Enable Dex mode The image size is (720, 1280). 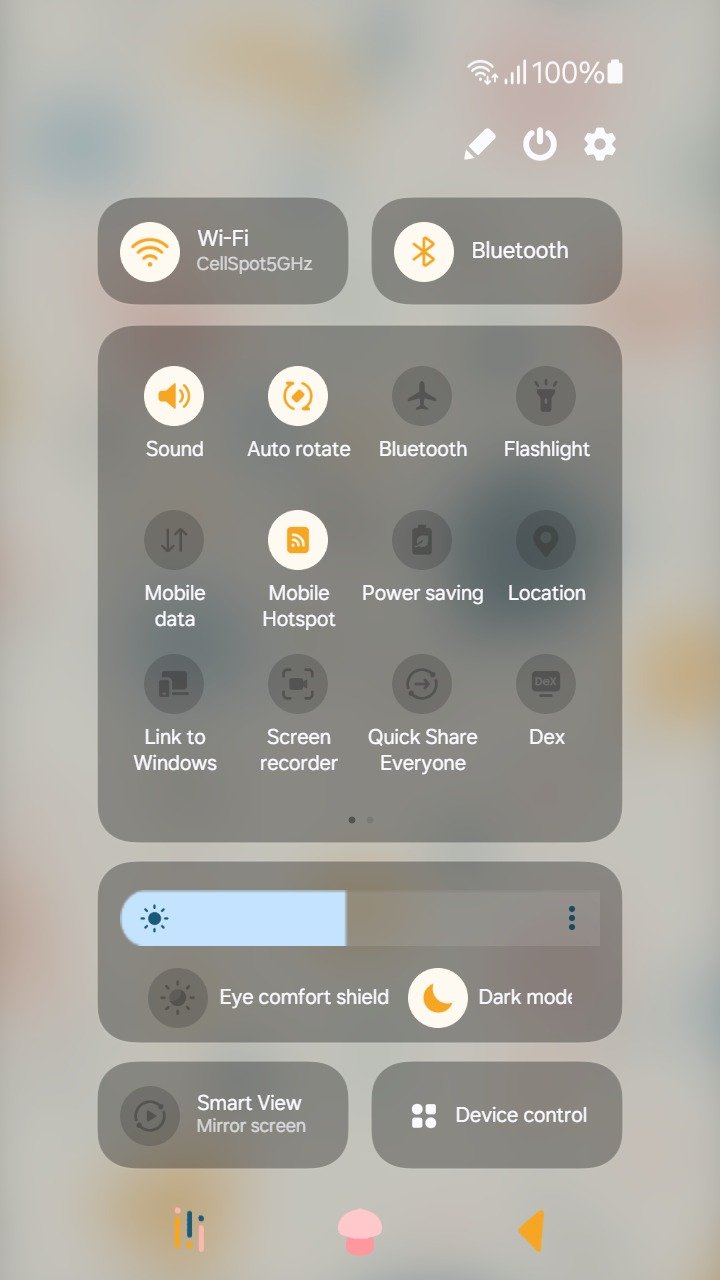point(546,684)
